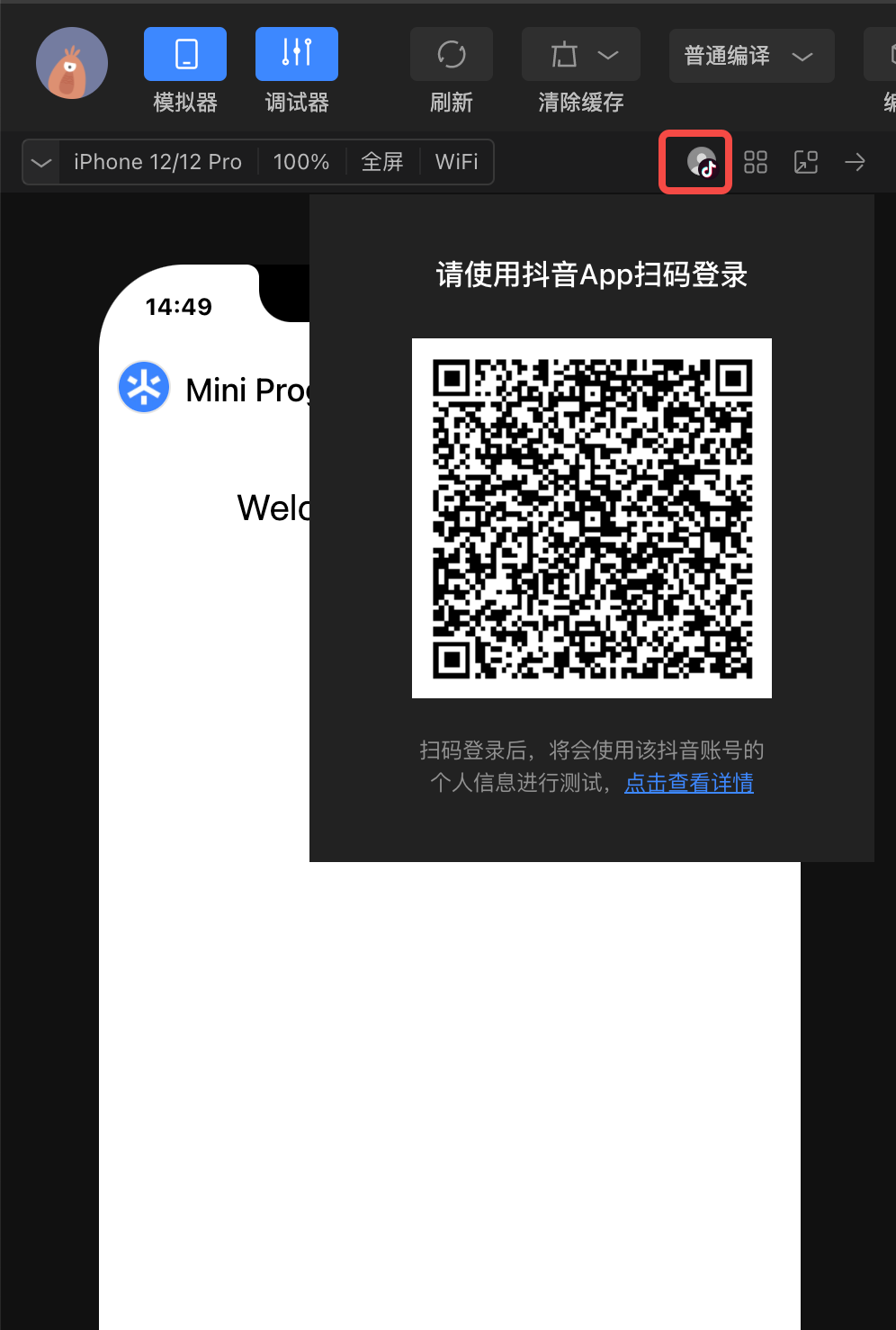Expand the 普通编译 compile mode dropdown
896x1330 pixels.
click(x=751, y=56)
